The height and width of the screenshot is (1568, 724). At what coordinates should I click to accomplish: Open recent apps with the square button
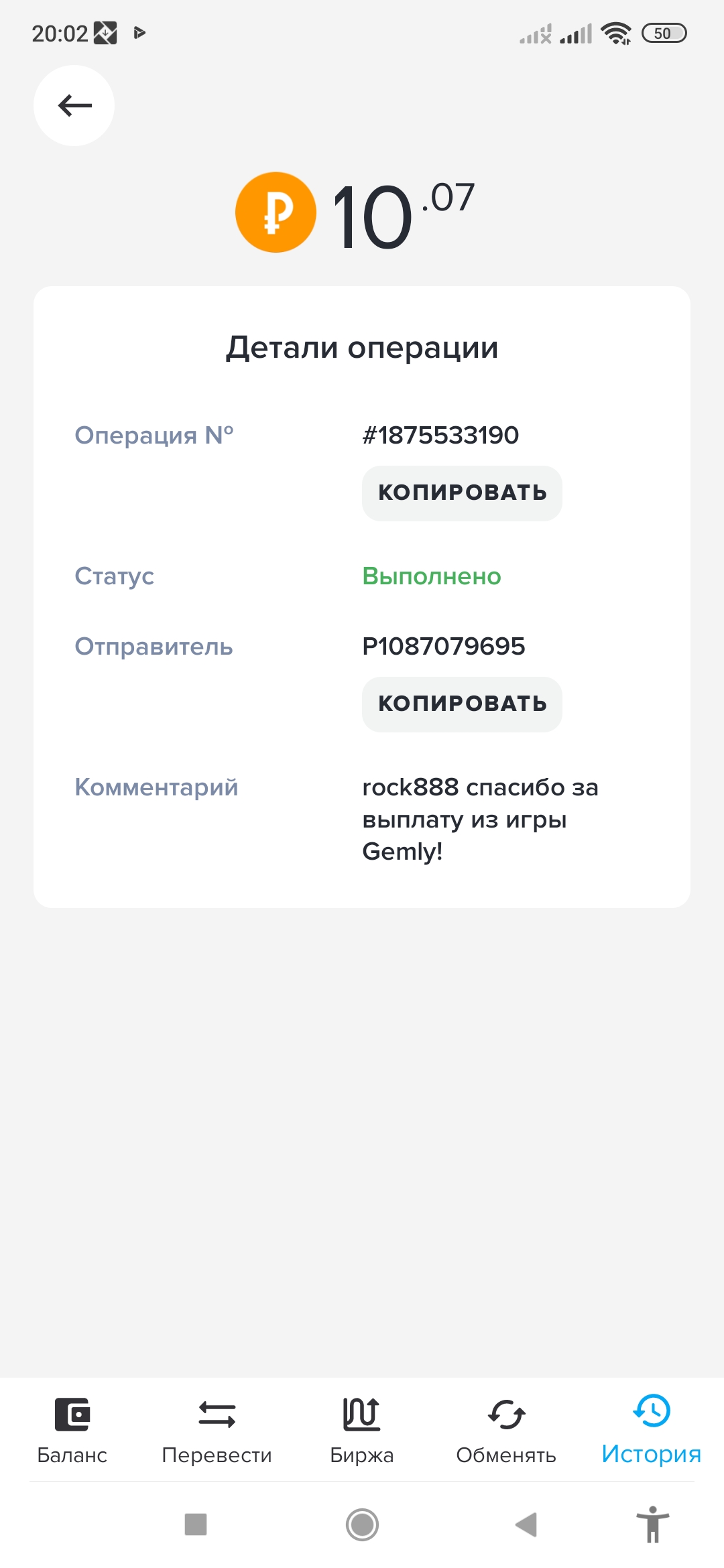(196, 1524)
